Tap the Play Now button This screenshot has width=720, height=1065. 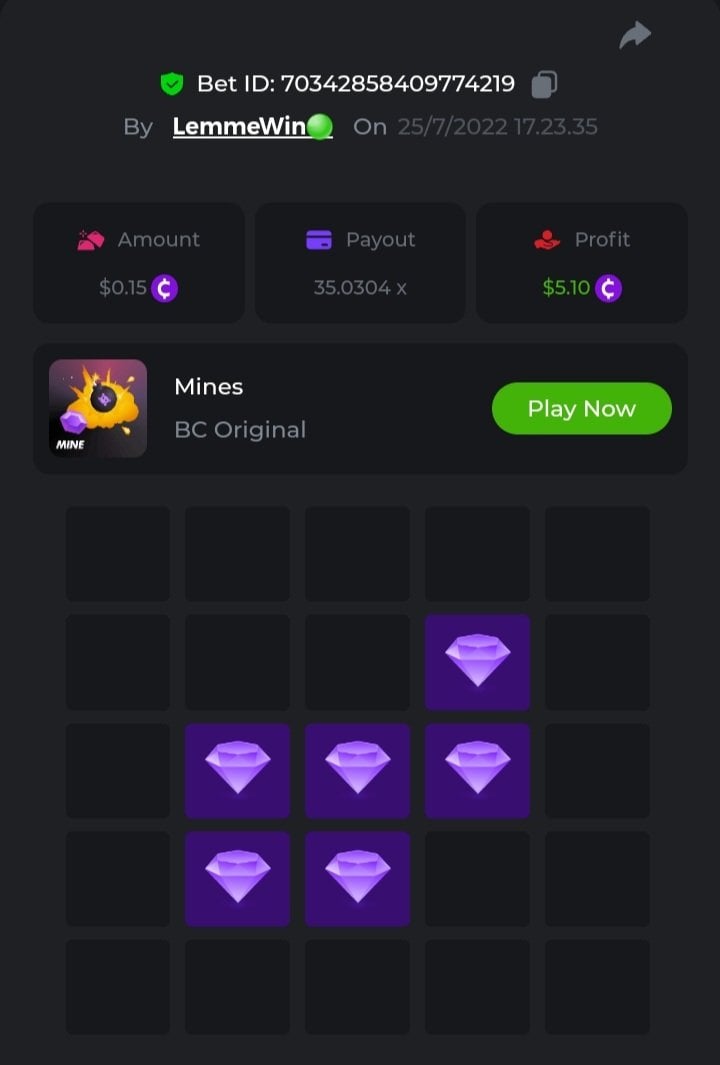pyautogui.click(x=581, y=408)
